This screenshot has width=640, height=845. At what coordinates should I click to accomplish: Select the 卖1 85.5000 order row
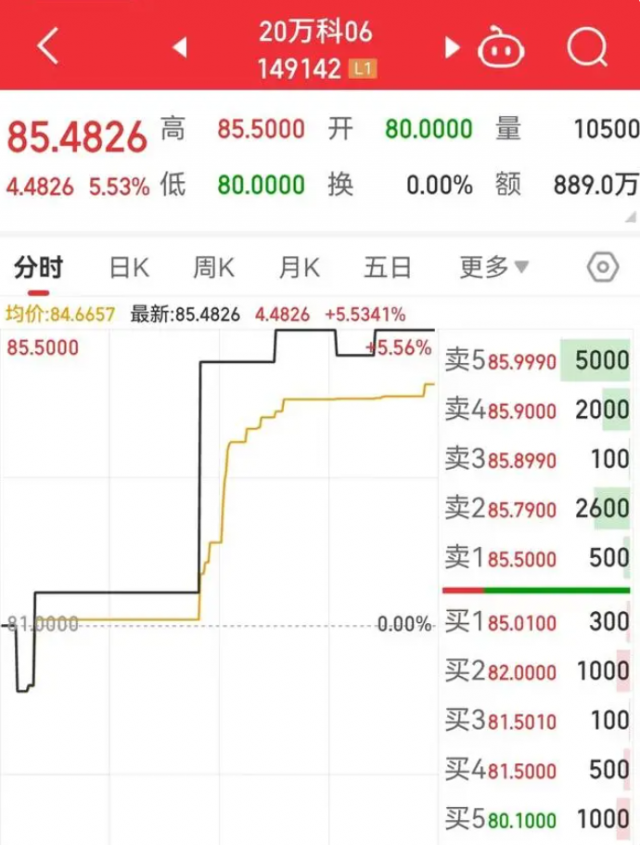pyautogui.click(x=537, y=558)
